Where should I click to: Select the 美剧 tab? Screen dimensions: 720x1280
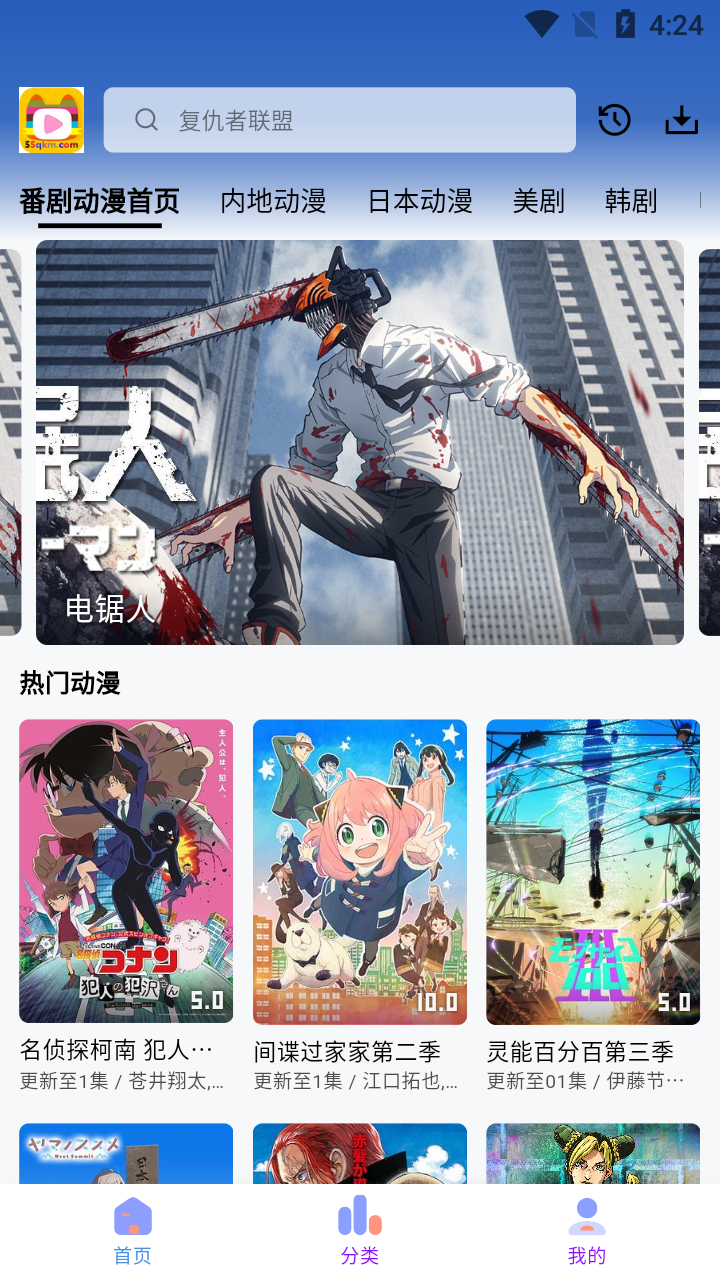click(x=538, y=201)
